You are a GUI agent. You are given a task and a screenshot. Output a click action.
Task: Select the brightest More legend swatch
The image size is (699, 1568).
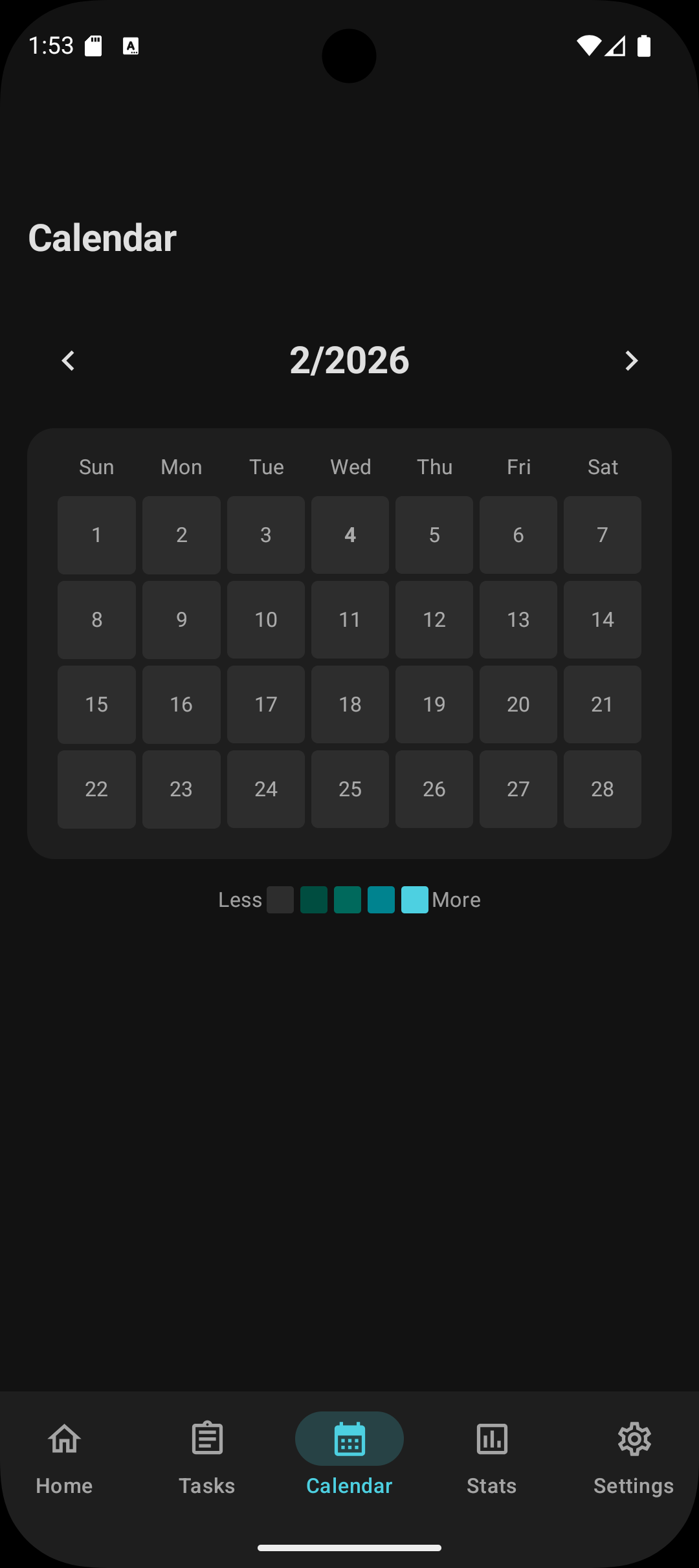click(x=414, y=899)
